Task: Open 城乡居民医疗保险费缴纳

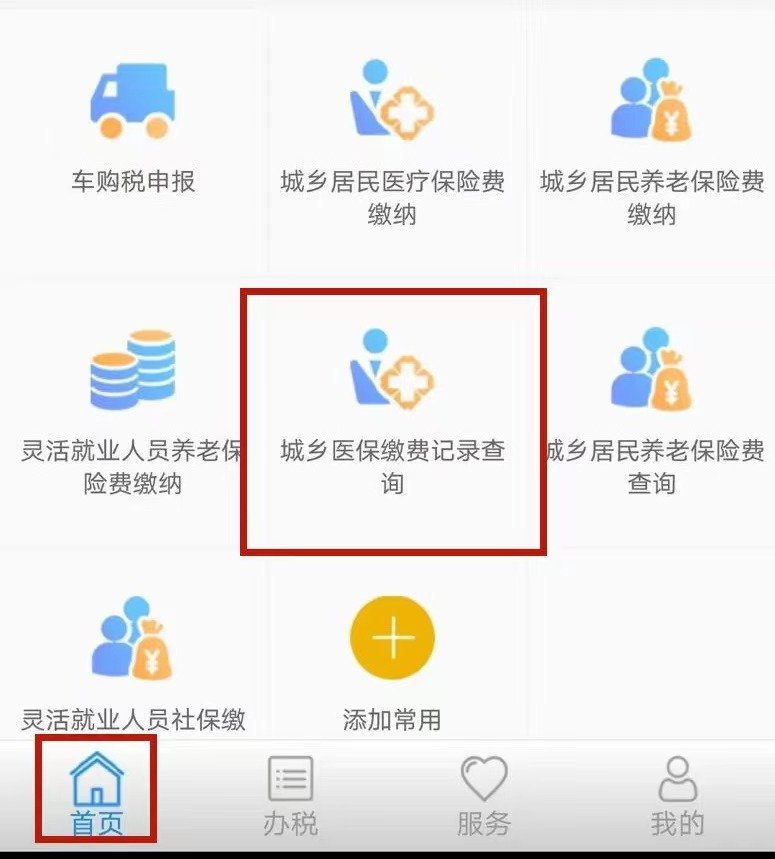Action: coord(392,140)
